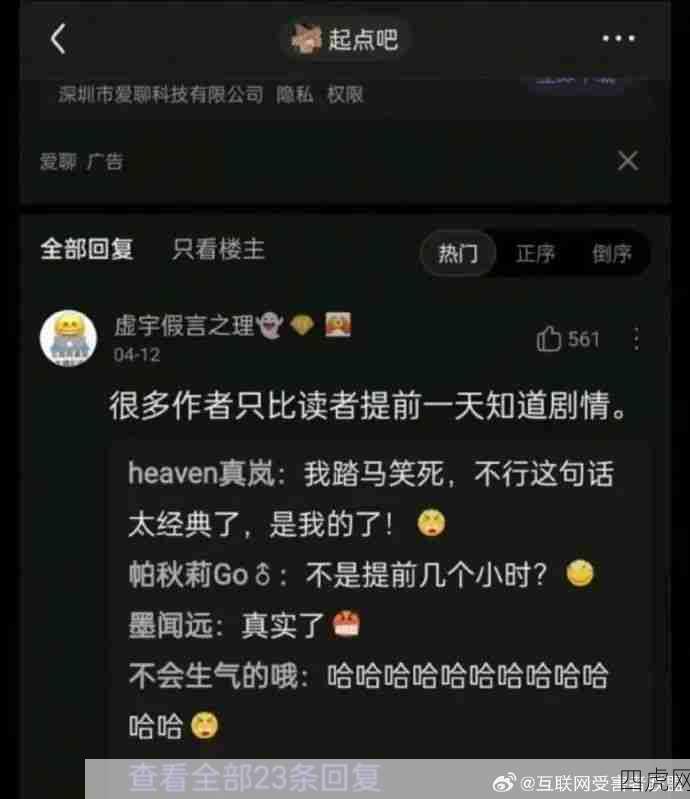
Task: Open the 隐私 link in the ad
Action: (295, 95)
